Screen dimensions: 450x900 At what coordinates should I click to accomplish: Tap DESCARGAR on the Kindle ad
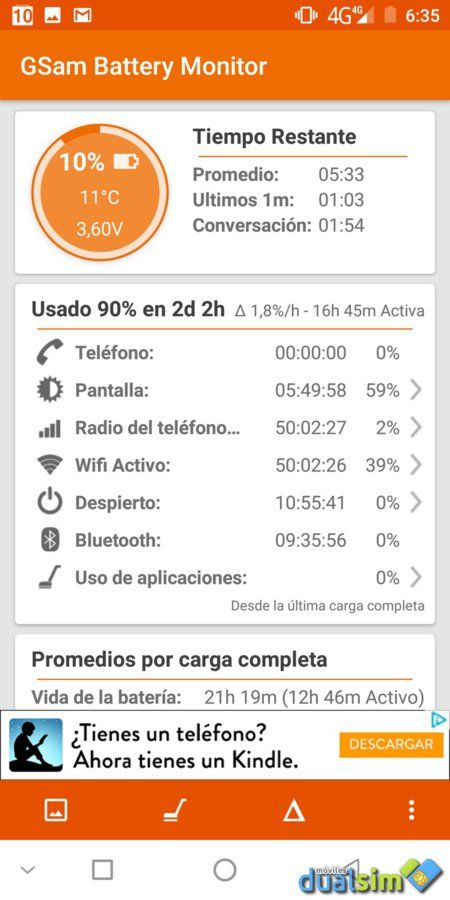tap(391, 744)
